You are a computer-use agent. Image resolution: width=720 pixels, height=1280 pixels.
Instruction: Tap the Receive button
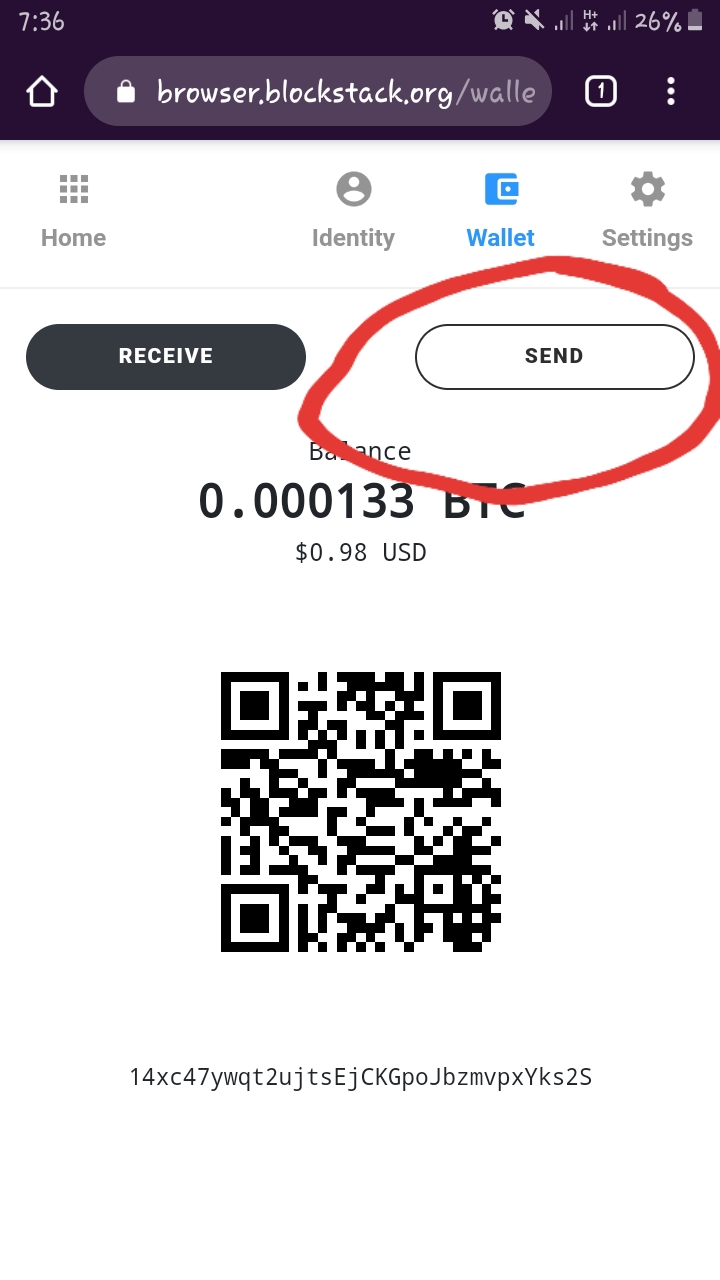(x=166, y=356)
